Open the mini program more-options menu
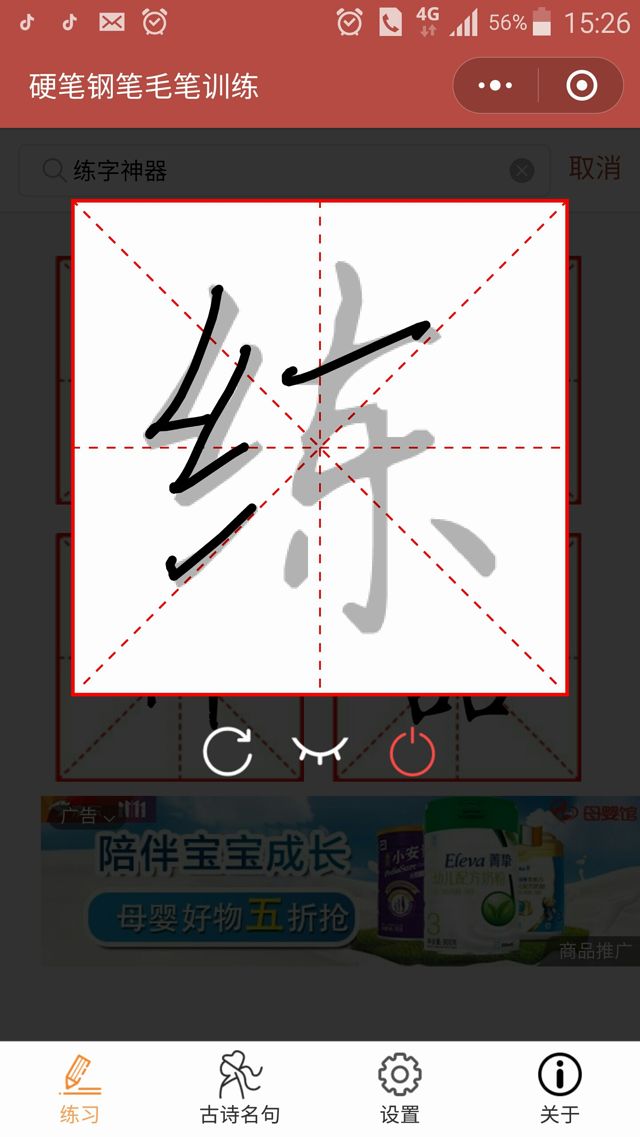This screenshot has height=1137, width=640. coord(495,86)
